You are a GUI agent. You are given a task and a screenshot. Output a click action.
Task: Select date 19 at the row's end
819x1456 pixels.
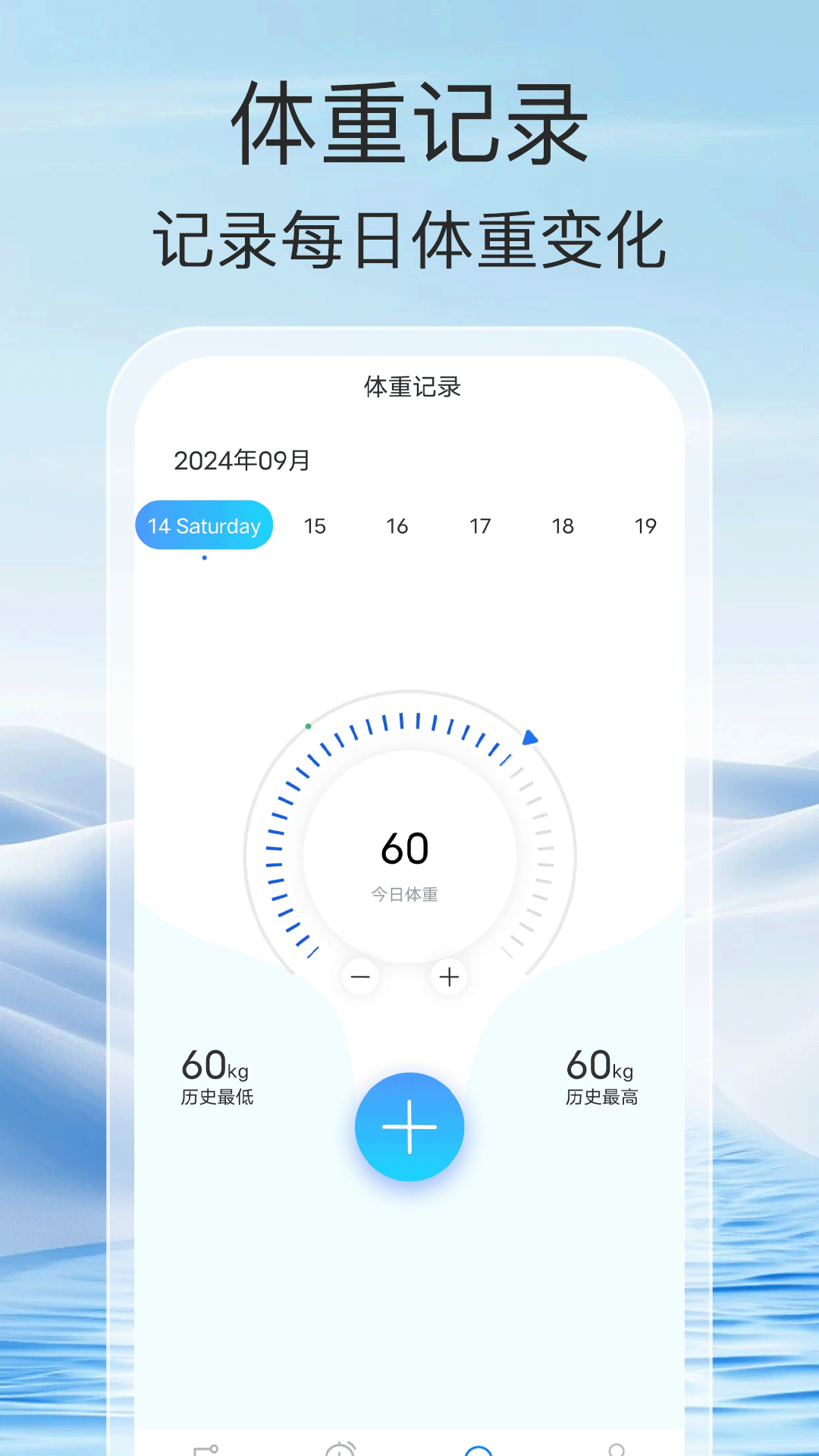(x=647, y=525)
